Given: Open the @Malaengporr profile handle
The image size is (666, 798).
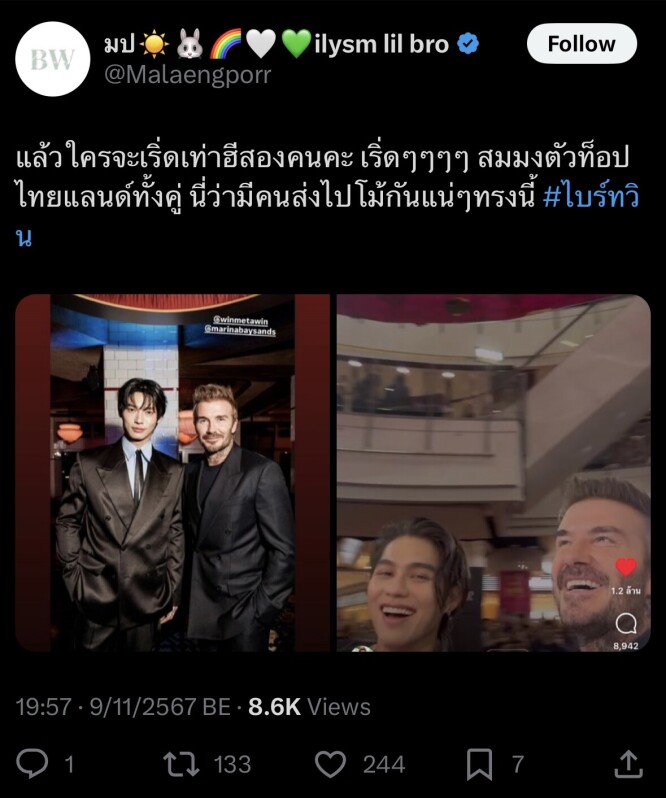Looking at the screenshot, I should pyautogui.click(x=187, y=74).
